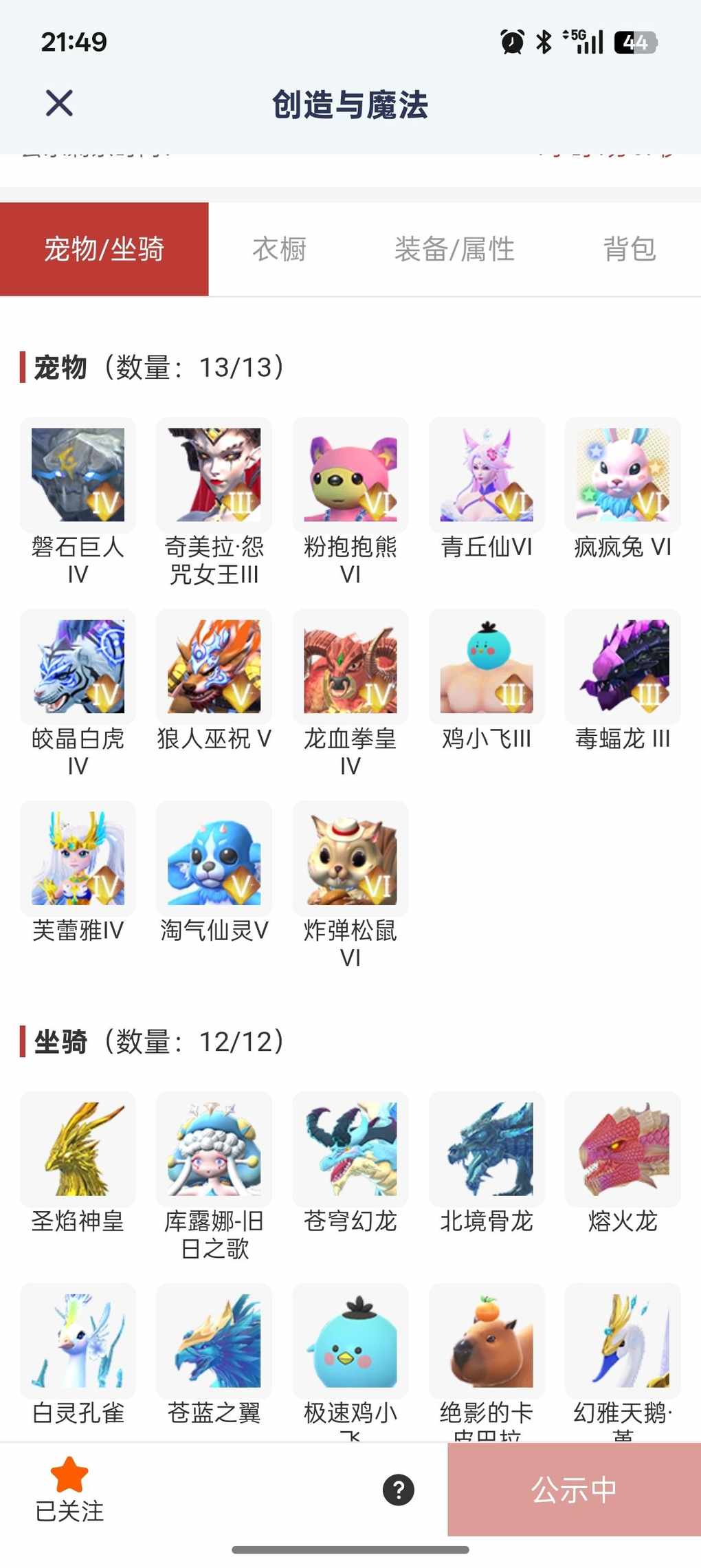Switch to the 装备/属性 tab
This screenshot has width=701, height=1568.
click(454, 249)
